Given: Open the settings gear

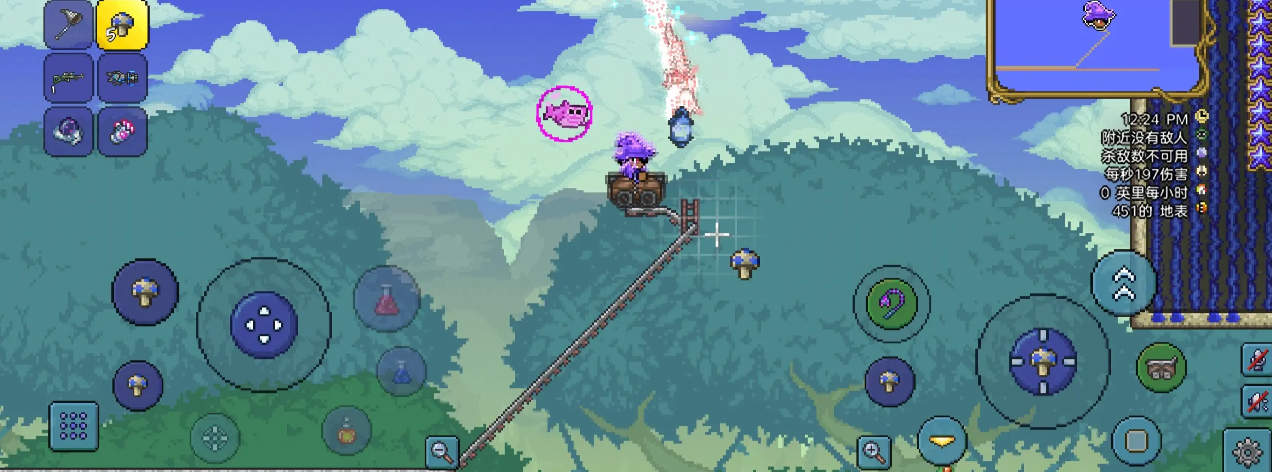Looking at the screenshot, I should pyautogui.click(x=1247, y=449).
